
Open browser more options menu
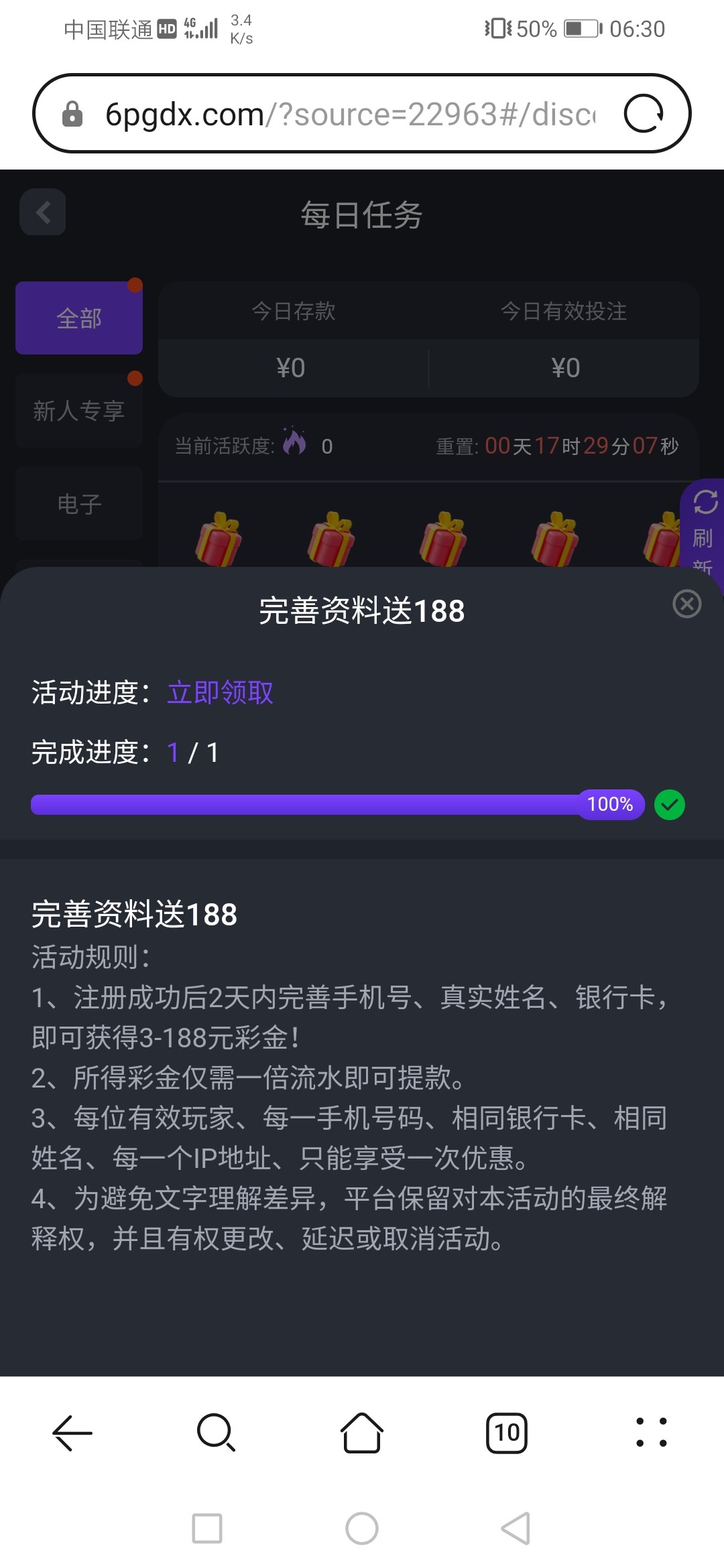651,1433
